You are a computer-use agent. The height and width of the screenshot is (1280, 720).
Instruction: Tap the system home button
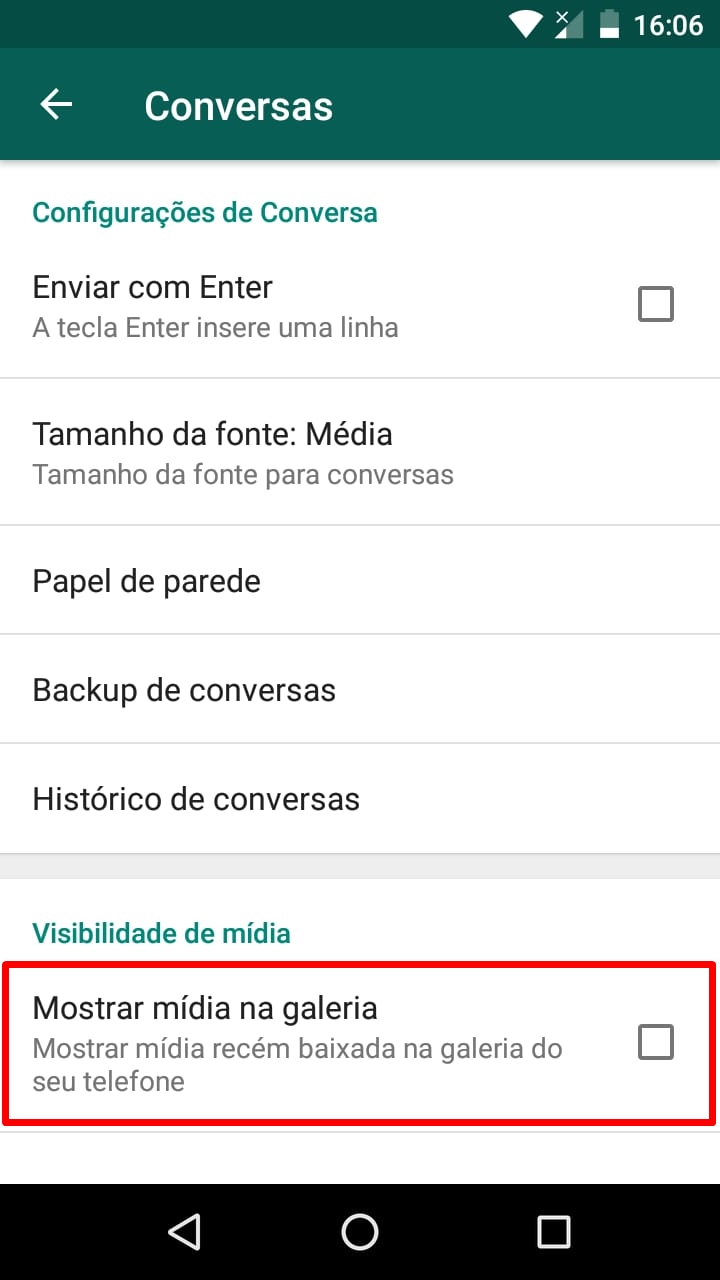(x=360, y=1232)
